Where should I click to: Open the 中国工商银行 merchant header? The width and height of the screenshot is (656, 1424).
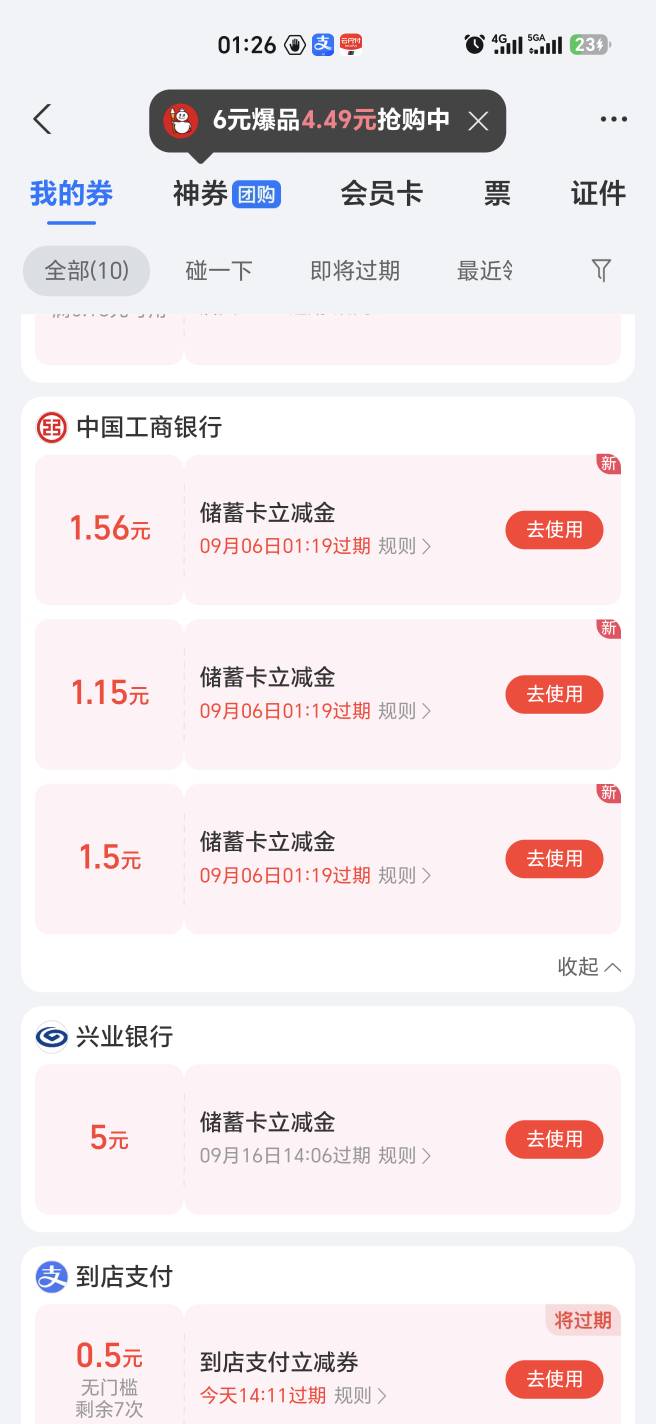pos(130,427)
